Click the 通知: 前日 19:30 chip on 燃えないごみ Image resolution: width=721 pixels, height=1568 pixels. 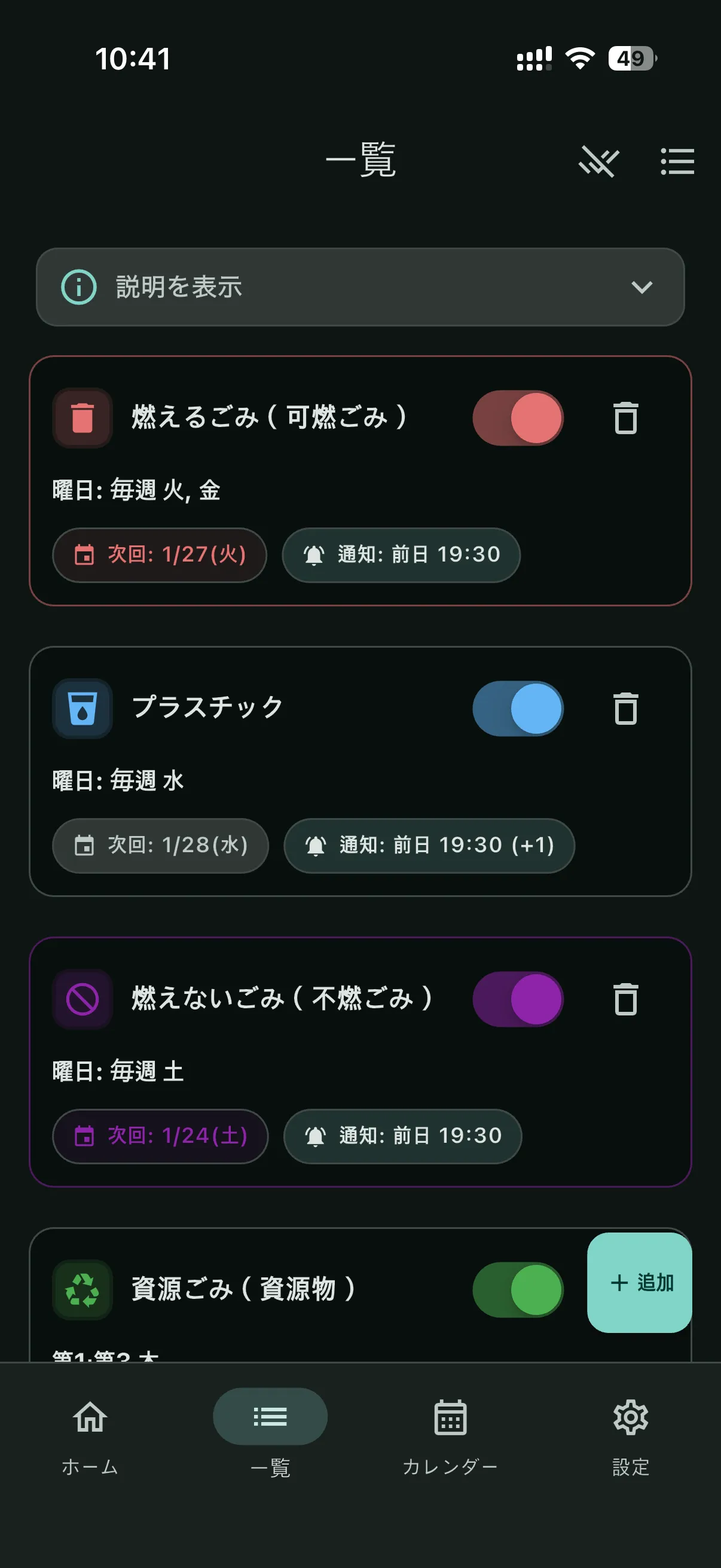click(403, 1136)
